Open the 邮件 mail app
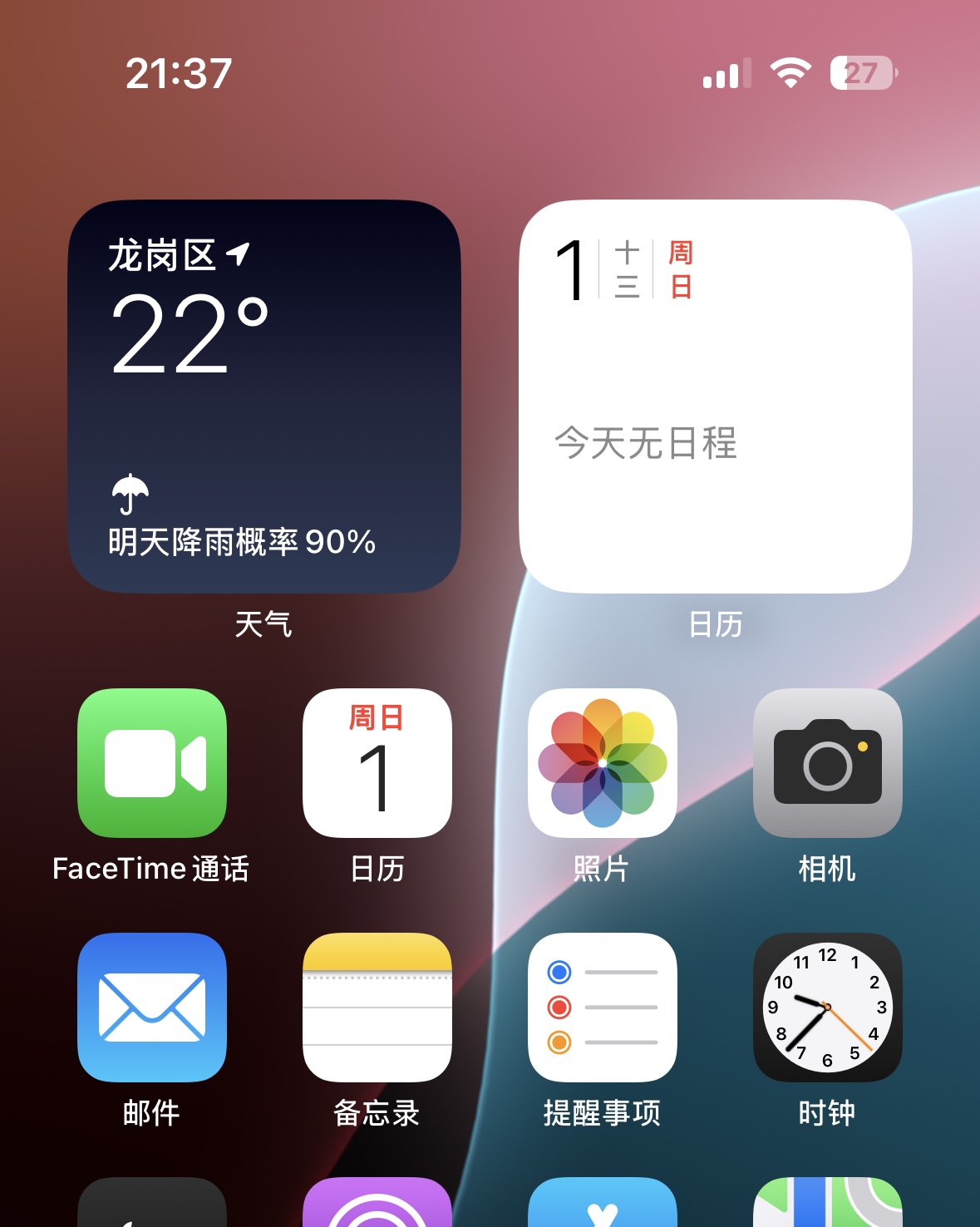 [x=152, y=1008]
